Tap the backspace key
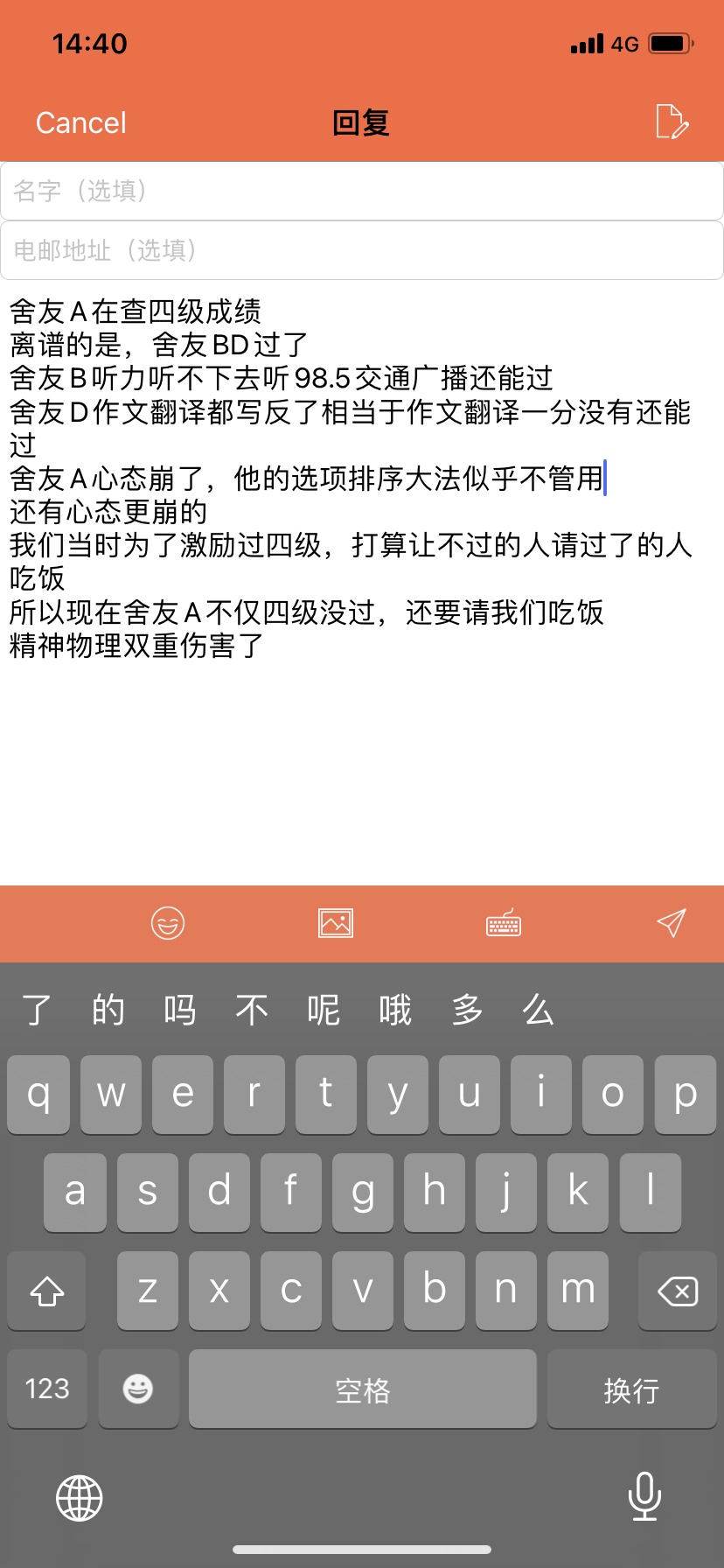Viewport: 724px width, 1568px height. pyautogui.click(x=678, y=1291)
